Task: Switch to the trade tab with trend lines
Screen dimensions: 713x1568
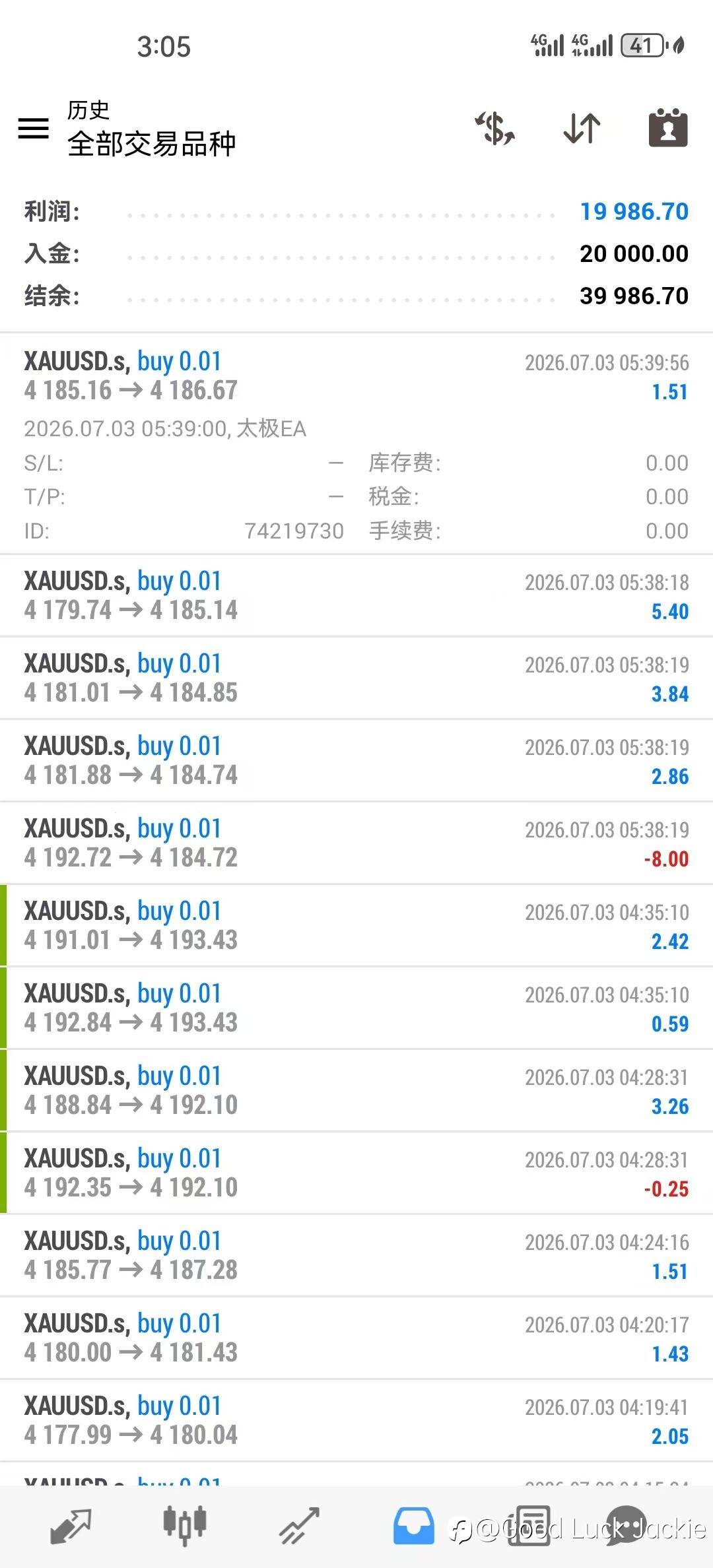Action: (299, 1526)
